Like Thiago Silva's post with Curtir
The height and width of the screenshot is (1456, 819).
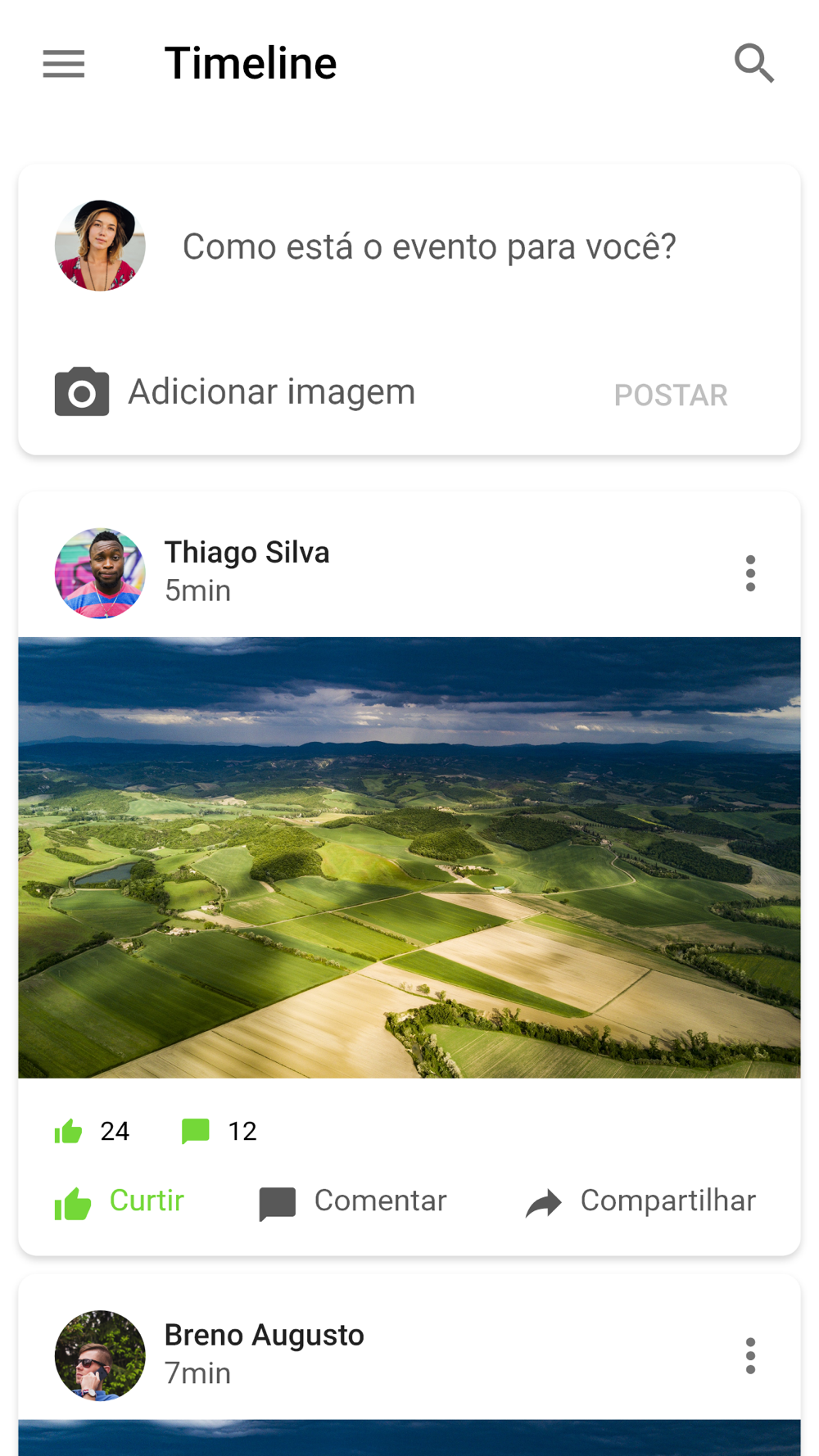pyautogui.click(x=120, y=1202)
